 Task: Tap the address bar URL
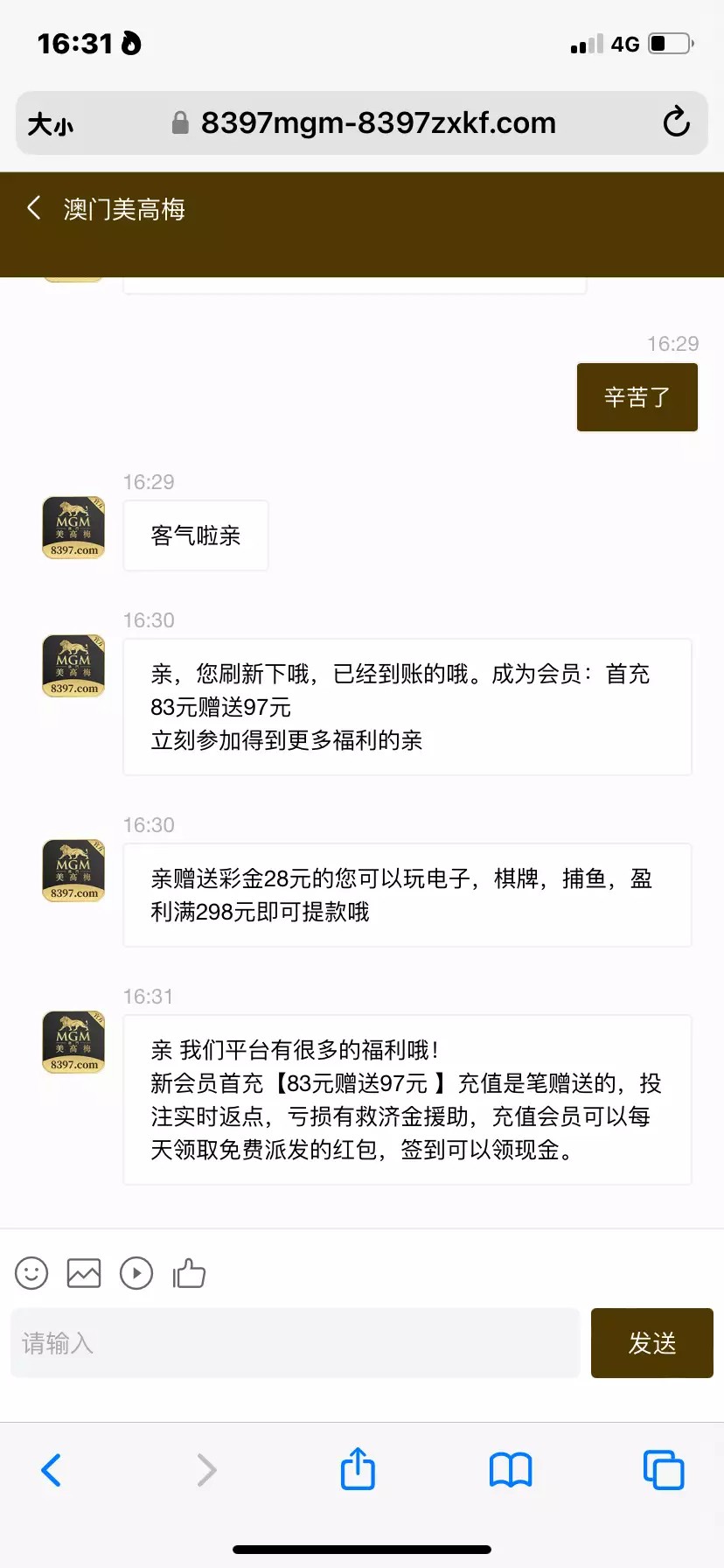(x=378, y=123)
